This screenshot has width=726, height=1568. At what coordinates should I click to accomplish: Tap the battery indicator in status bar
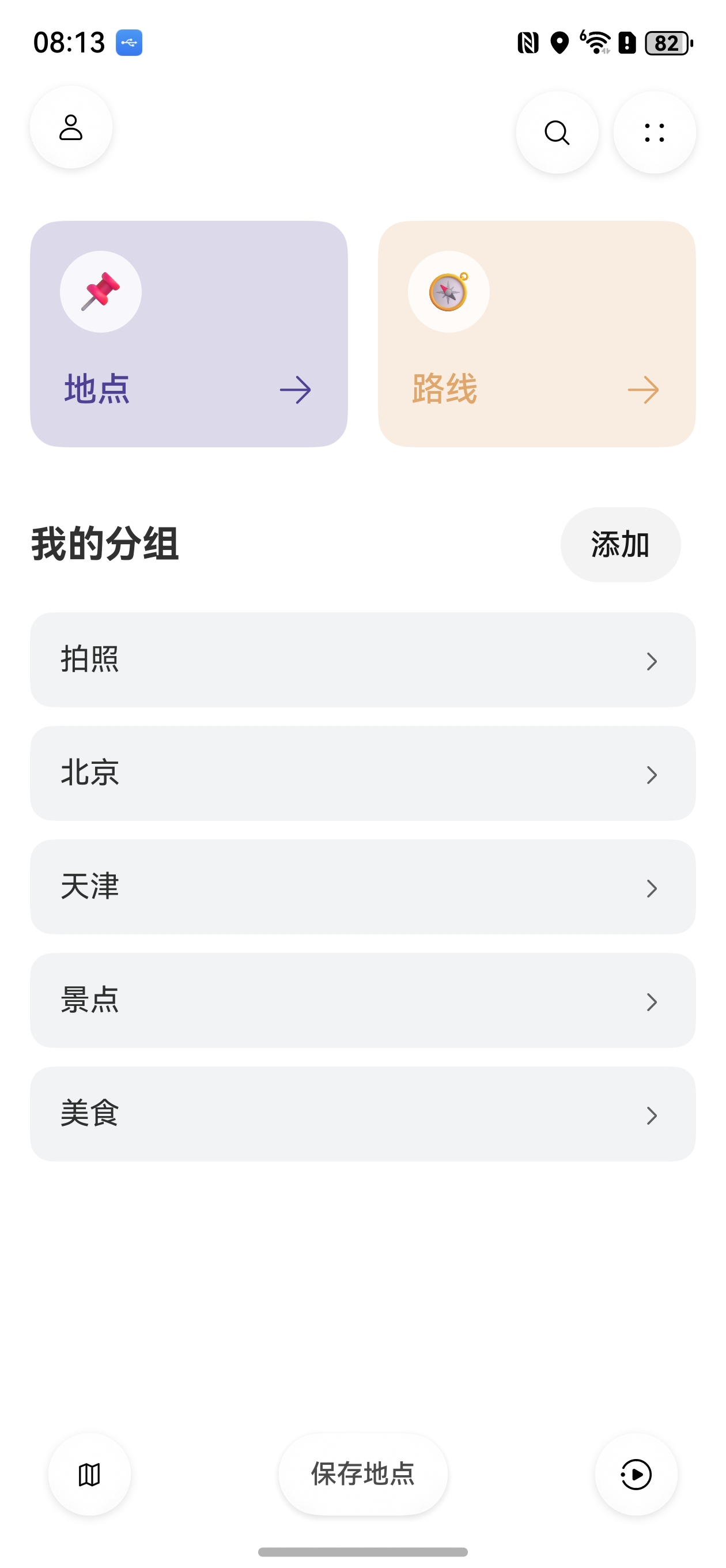tap(667, 43)
